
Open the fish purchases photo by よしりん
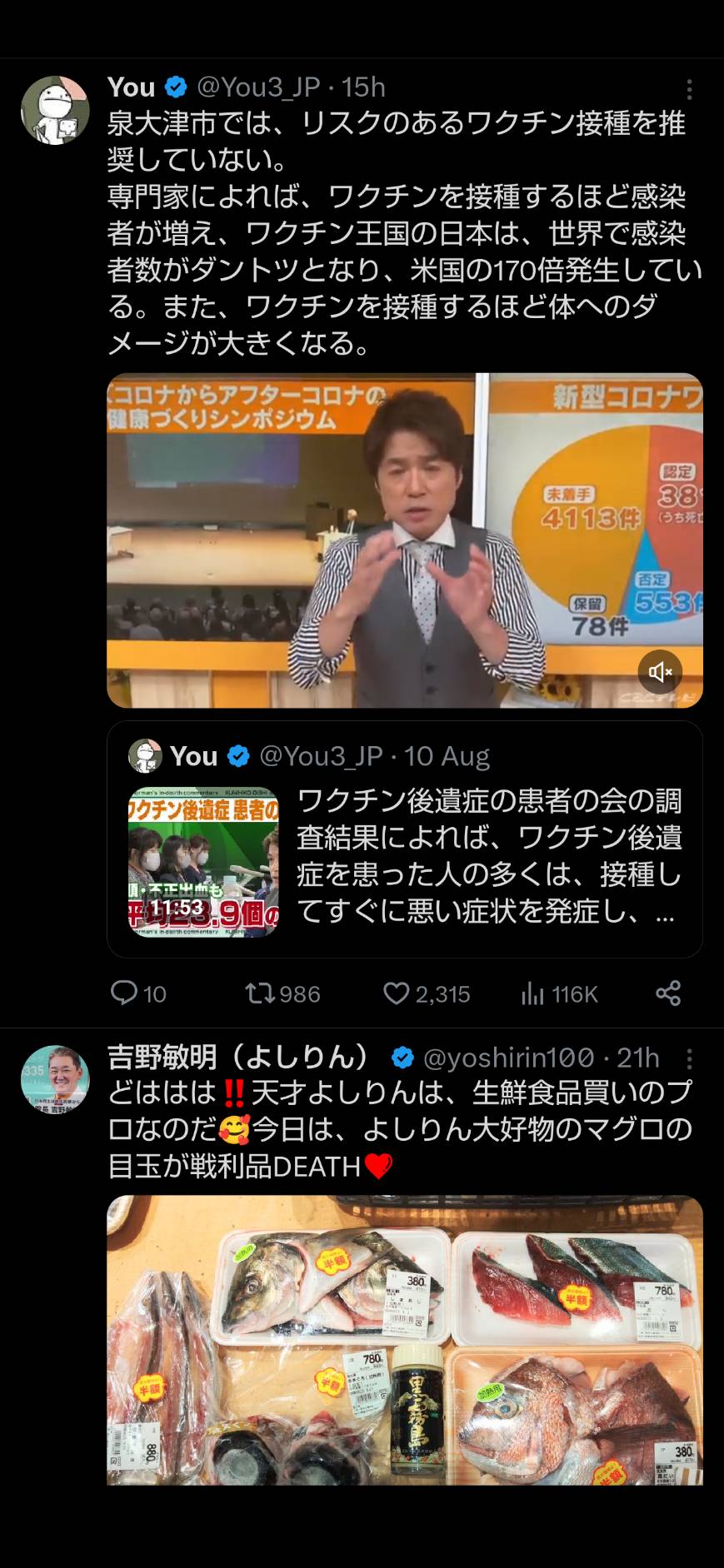405,1340
